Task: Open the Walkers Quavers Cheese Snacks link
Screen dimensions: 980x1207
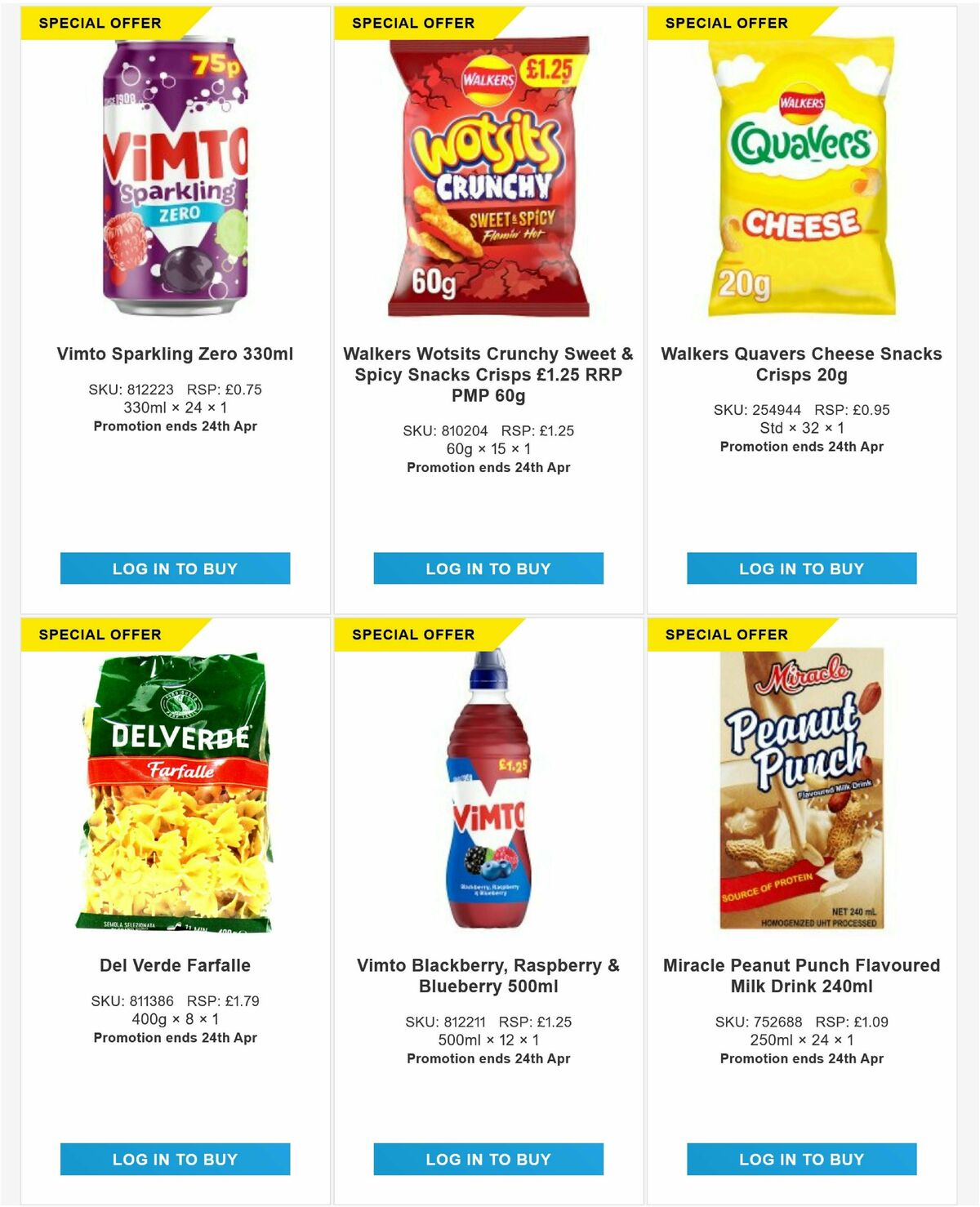Action: [x=801, y=364]
